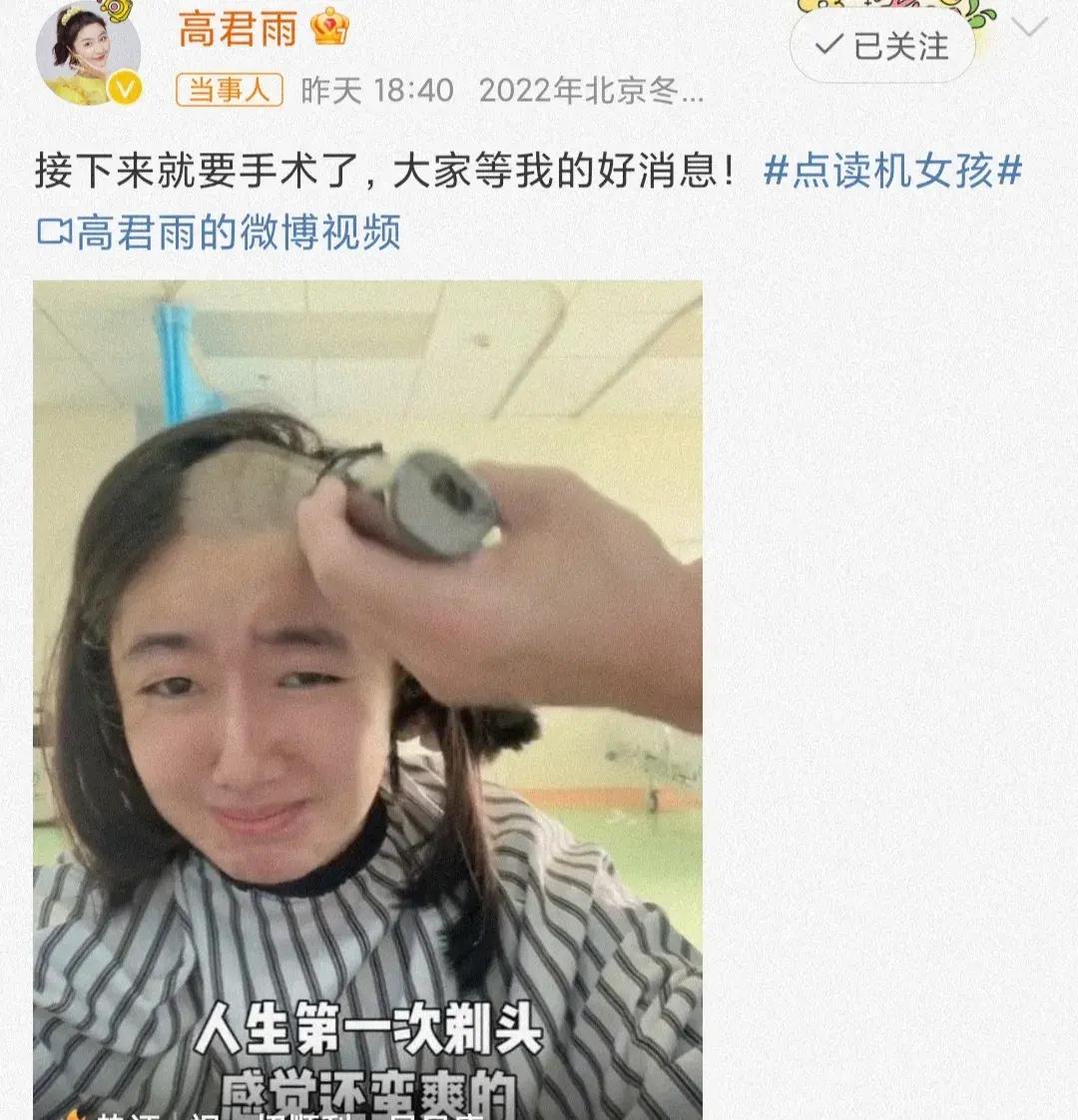Open the 高君雨的微博视频 video link
The image size is (1078, 1120).
pyautogui.click(x=220, y=233)
